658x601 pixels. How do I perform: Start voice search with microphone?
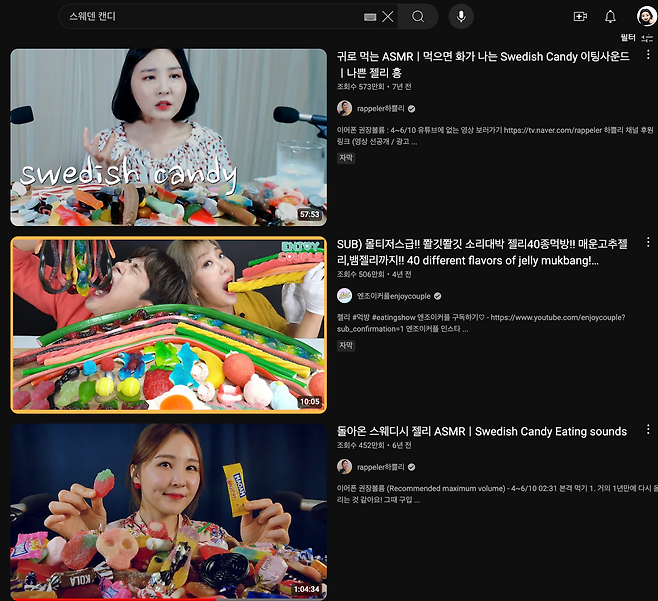(x=461, y=17)
